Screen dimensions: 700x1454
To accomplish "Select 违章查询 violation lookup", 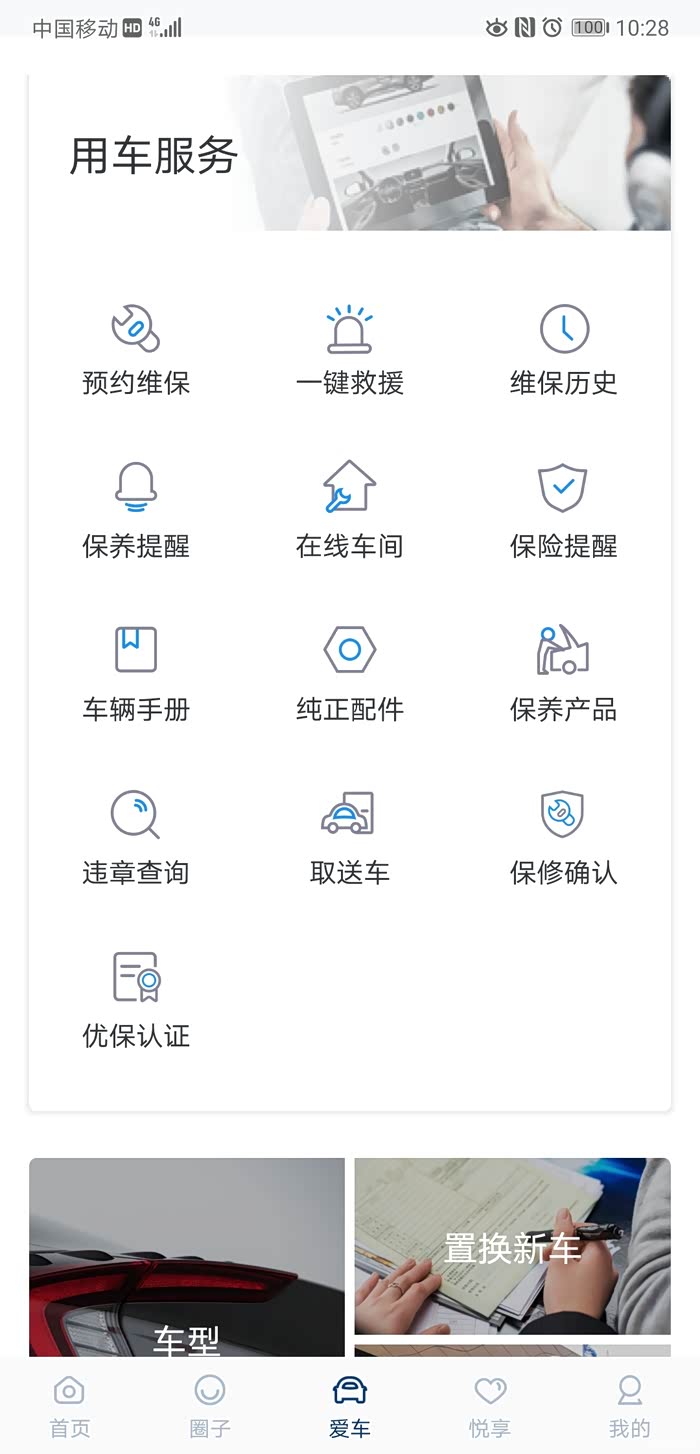I will click(x=136, y=838).
